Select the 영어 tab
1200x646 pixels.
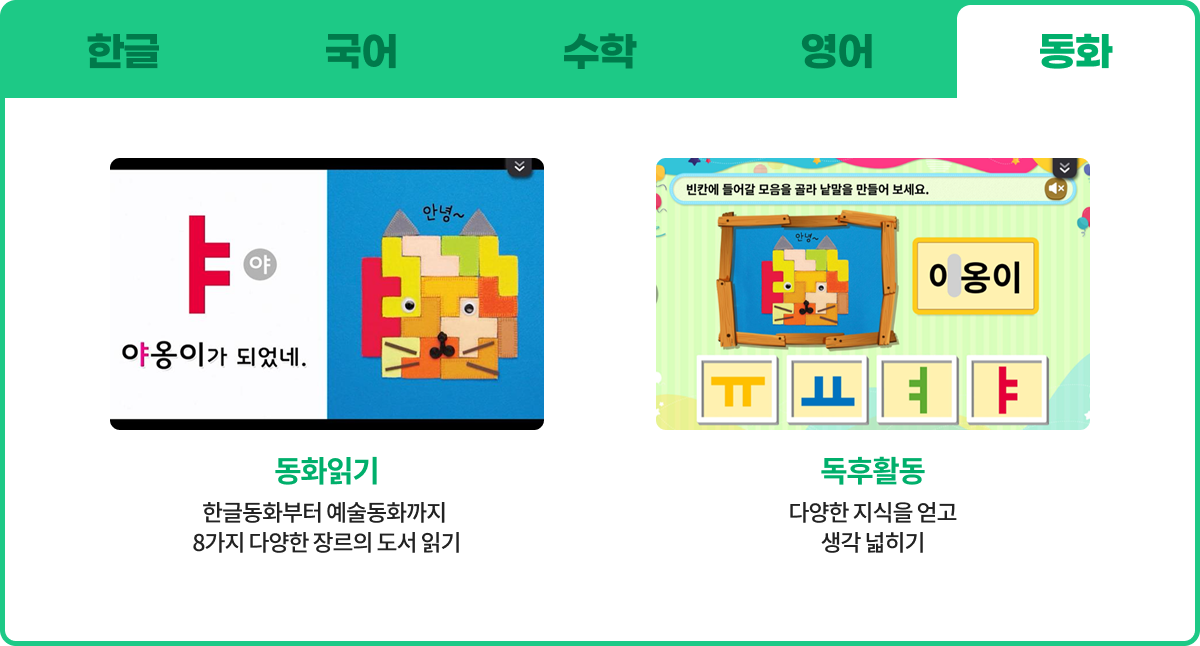pos(837,51)
